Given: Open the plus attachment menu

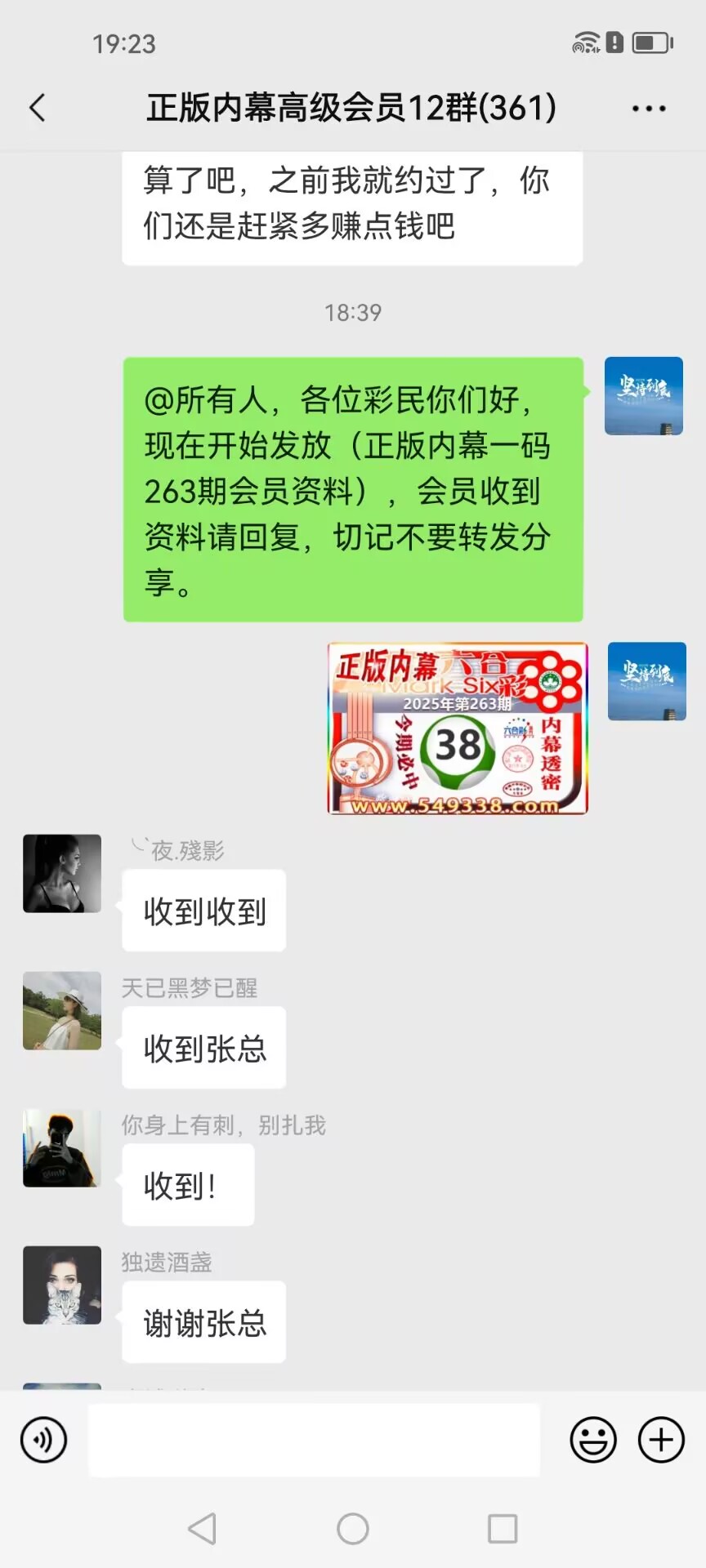Looking at the screenshot, I should [x=661, y=1440].
